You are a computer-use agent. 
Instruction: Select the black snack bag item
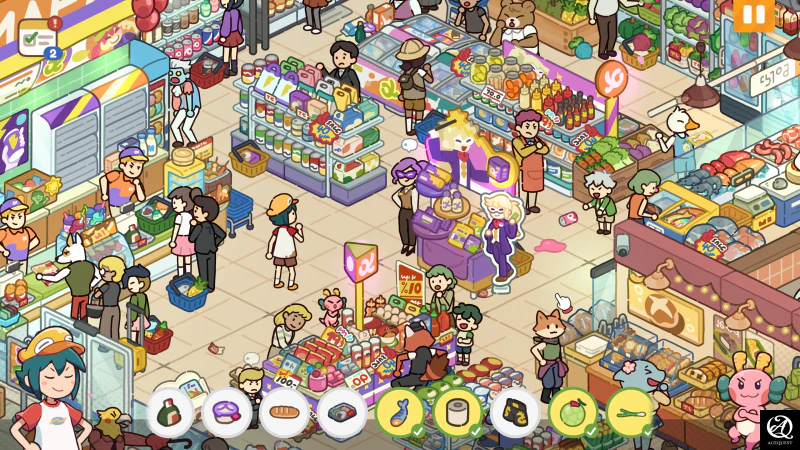point(515,412)
